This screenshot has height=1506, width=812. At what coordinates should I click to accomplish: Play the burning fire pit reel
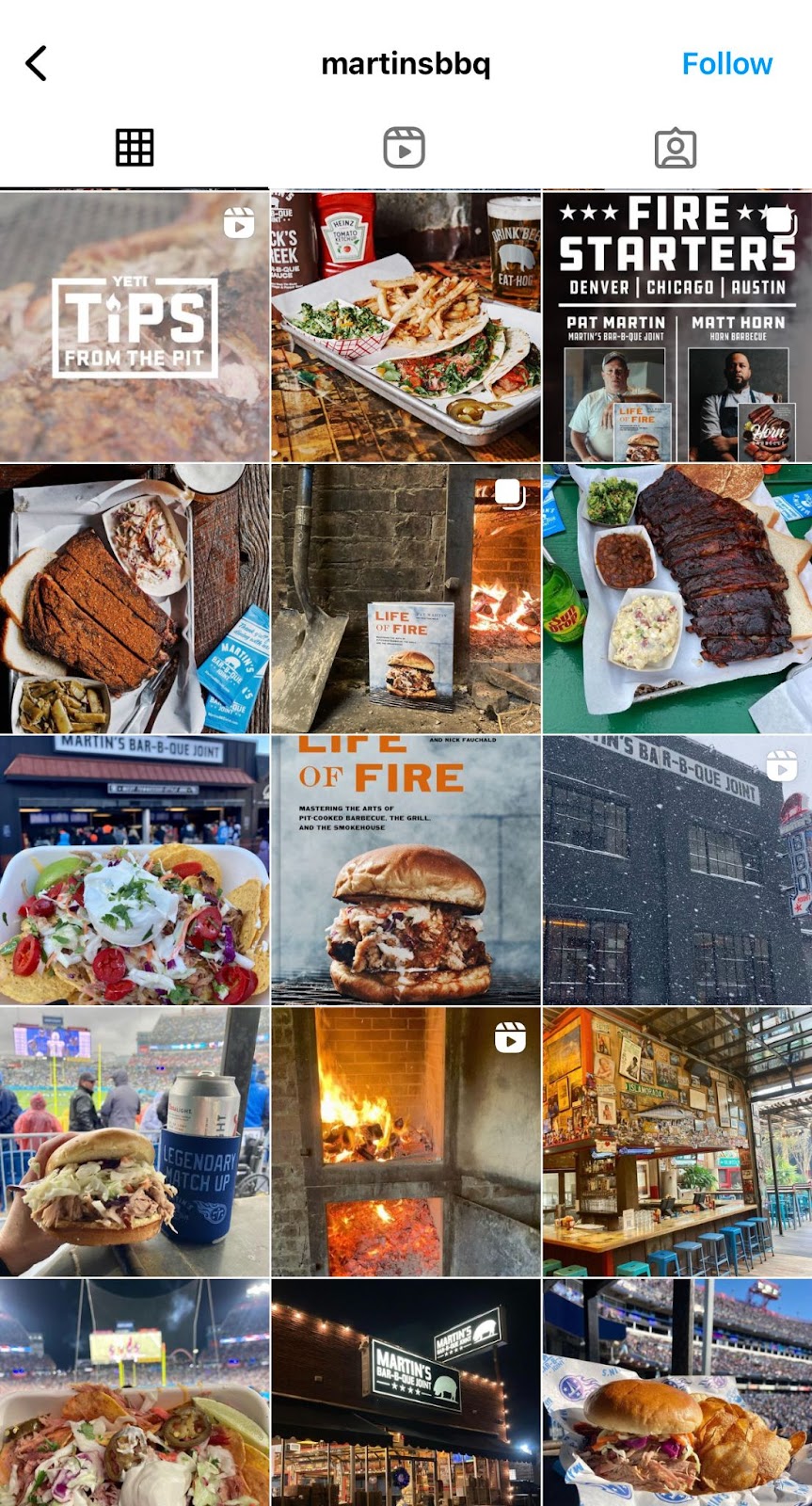coord(406,1142)
